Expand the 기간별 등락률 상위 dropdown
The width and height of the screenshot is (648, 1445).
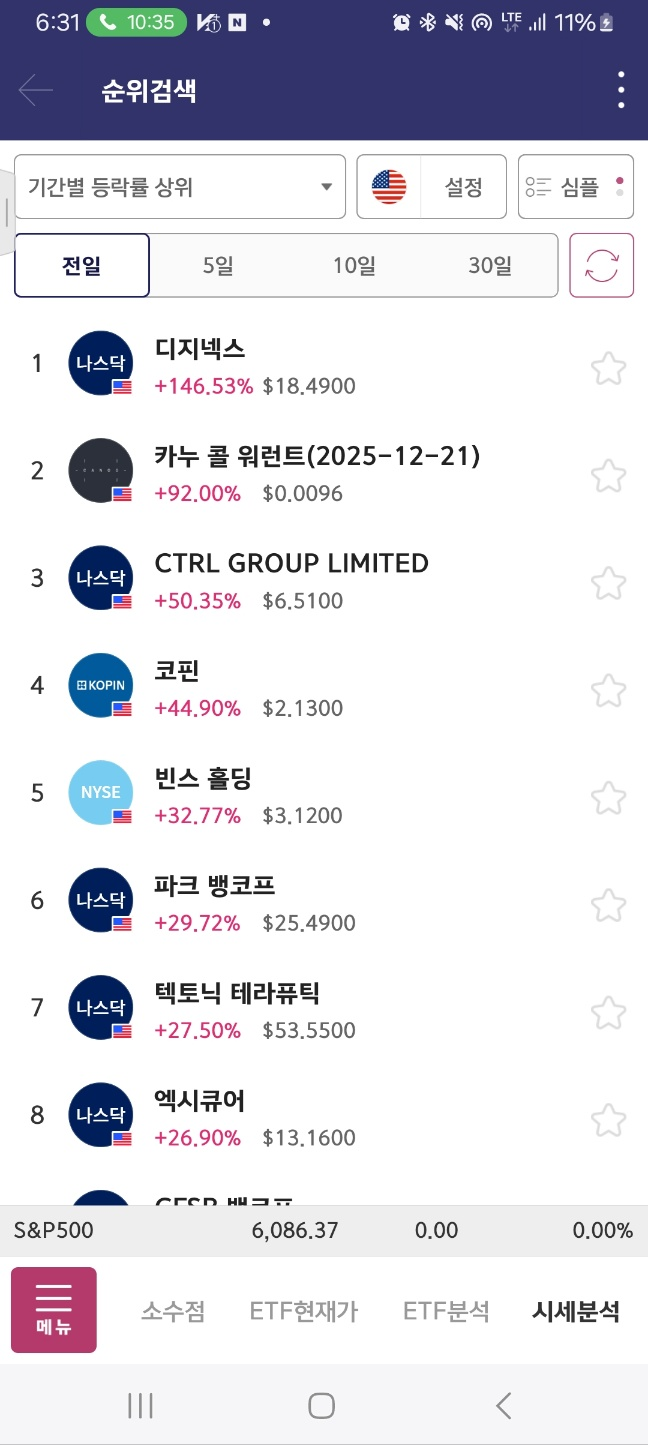click(180, 187)
